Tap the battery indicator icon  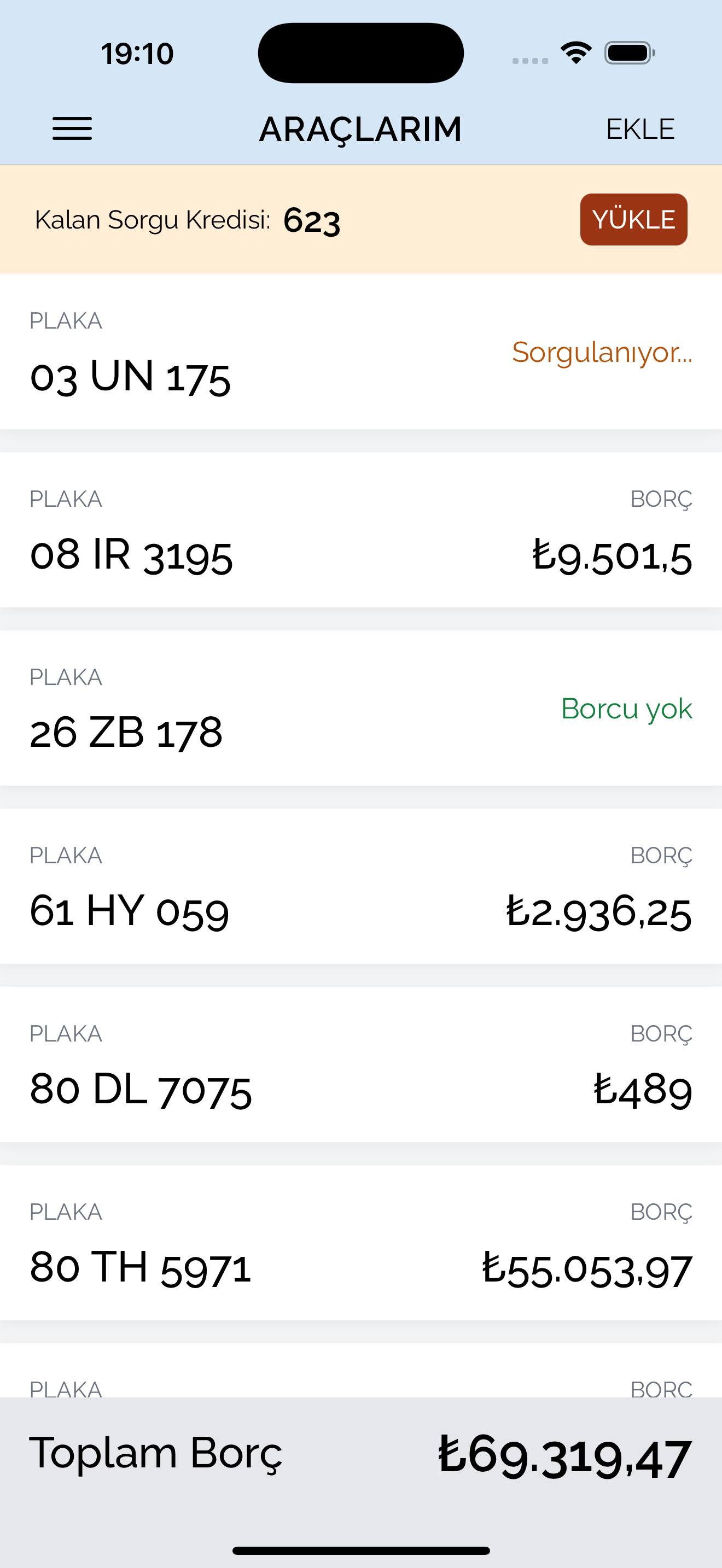pyautogui.click(x=630, y=53)
